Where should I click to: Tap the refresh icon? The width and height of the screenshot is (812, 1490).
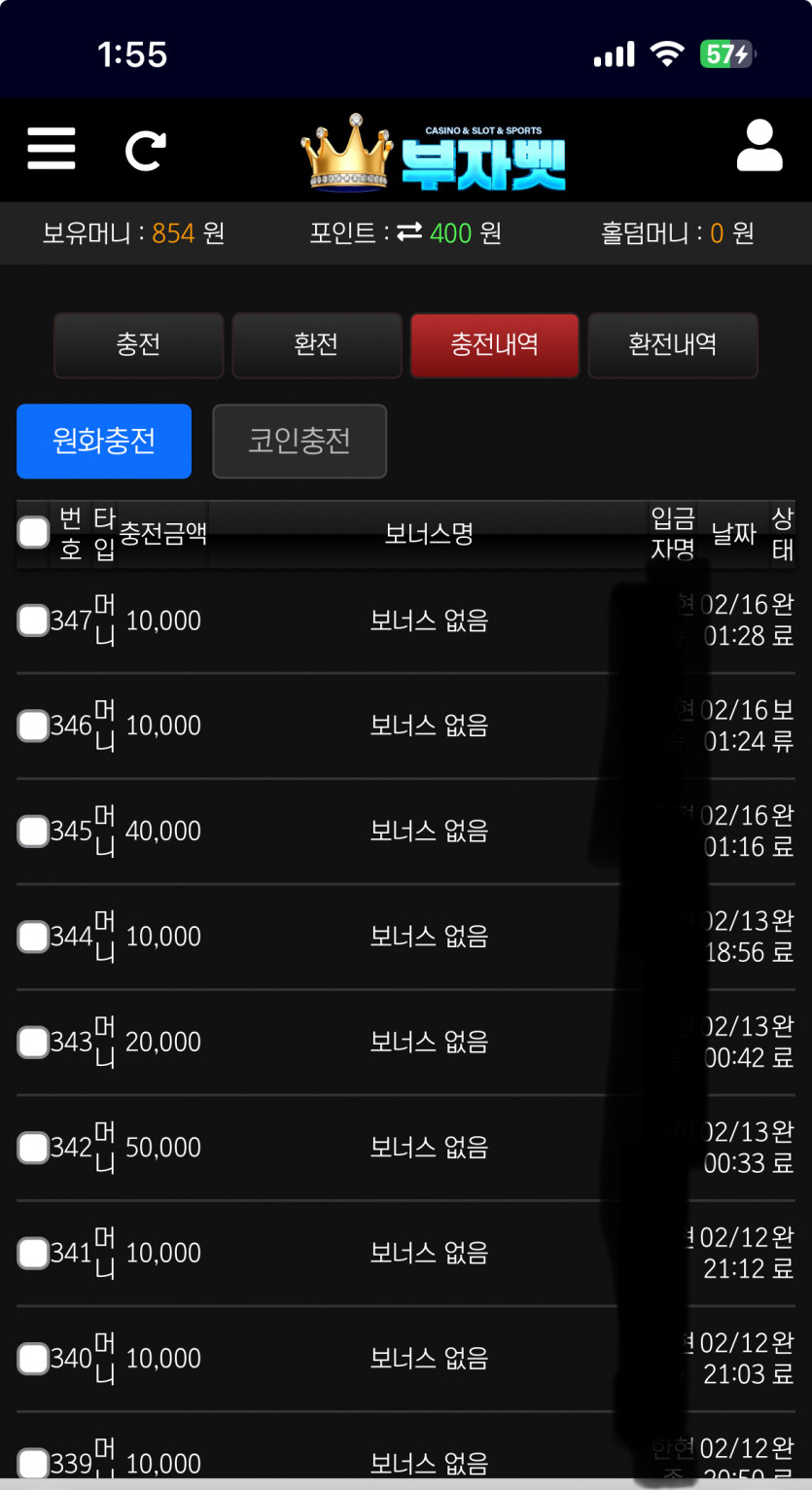[x=146, y=150]
